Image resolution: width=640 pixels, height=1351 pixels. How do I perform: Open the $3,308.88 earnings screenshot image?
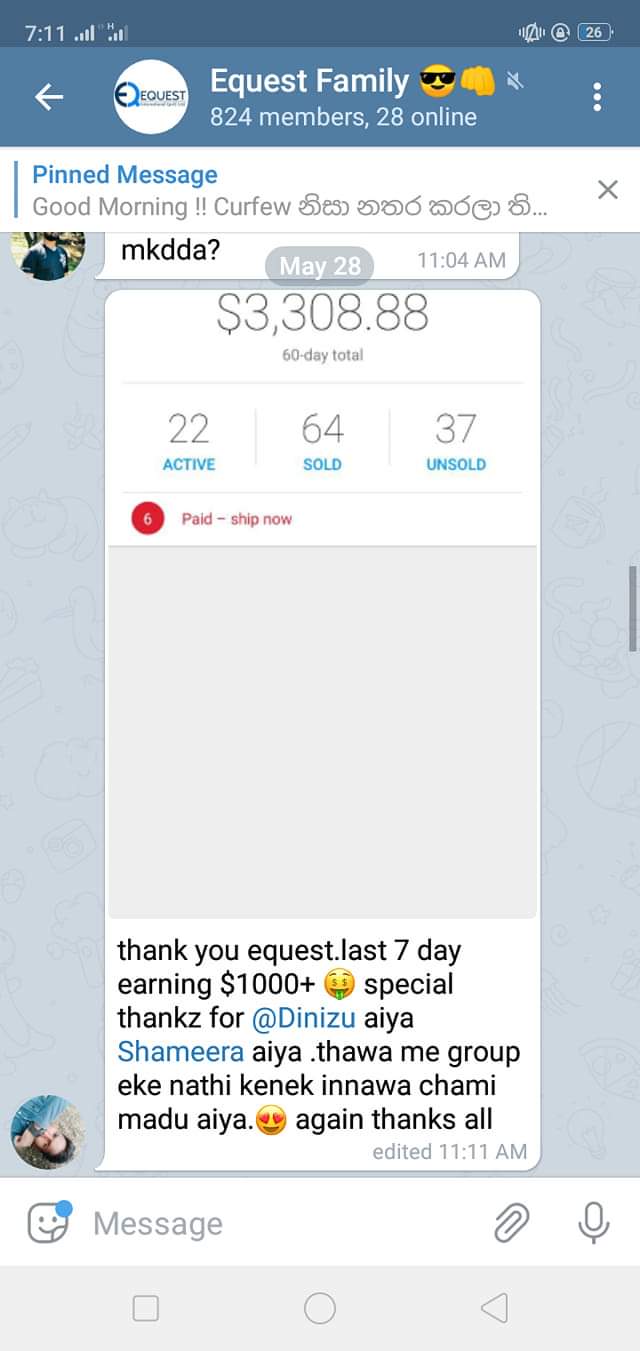click(322, 606)
